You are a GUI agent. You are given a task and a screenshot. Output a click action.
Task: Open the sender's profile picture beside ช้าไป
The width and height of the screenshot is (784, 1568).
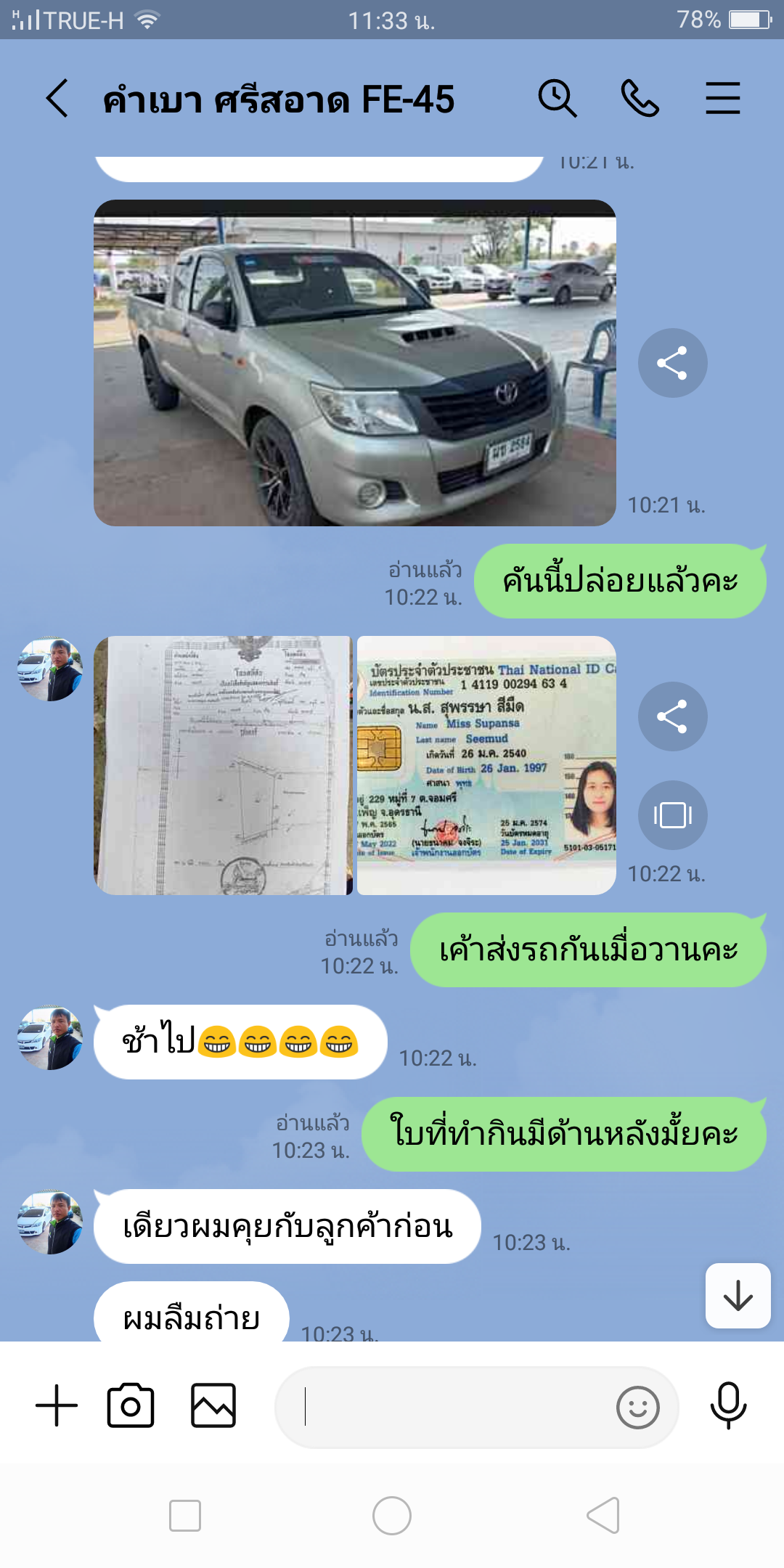[50, 1037]
